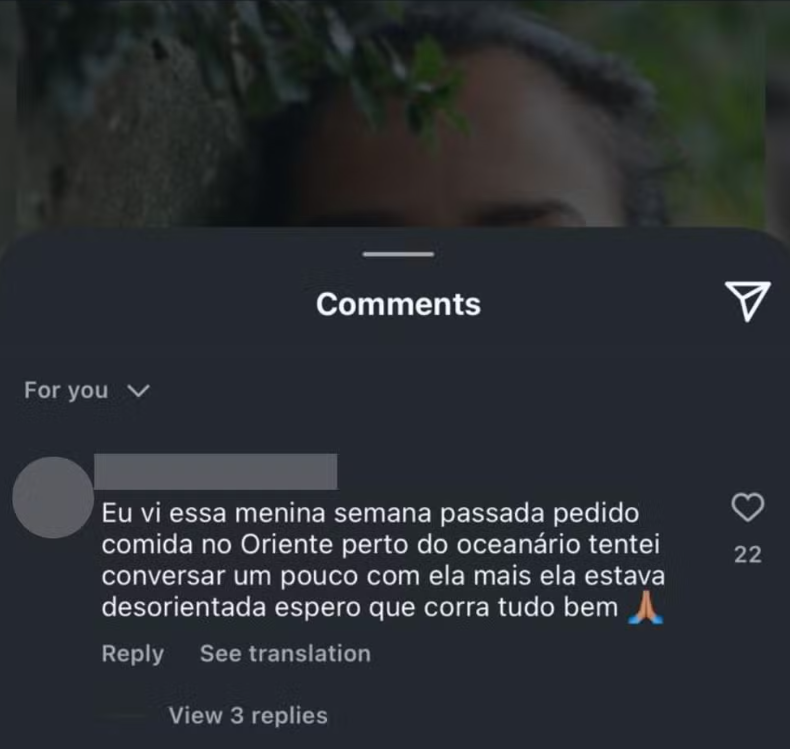Share the post via the paper plane icon
The width and height of the screenshot is (790, 749).
746,301
